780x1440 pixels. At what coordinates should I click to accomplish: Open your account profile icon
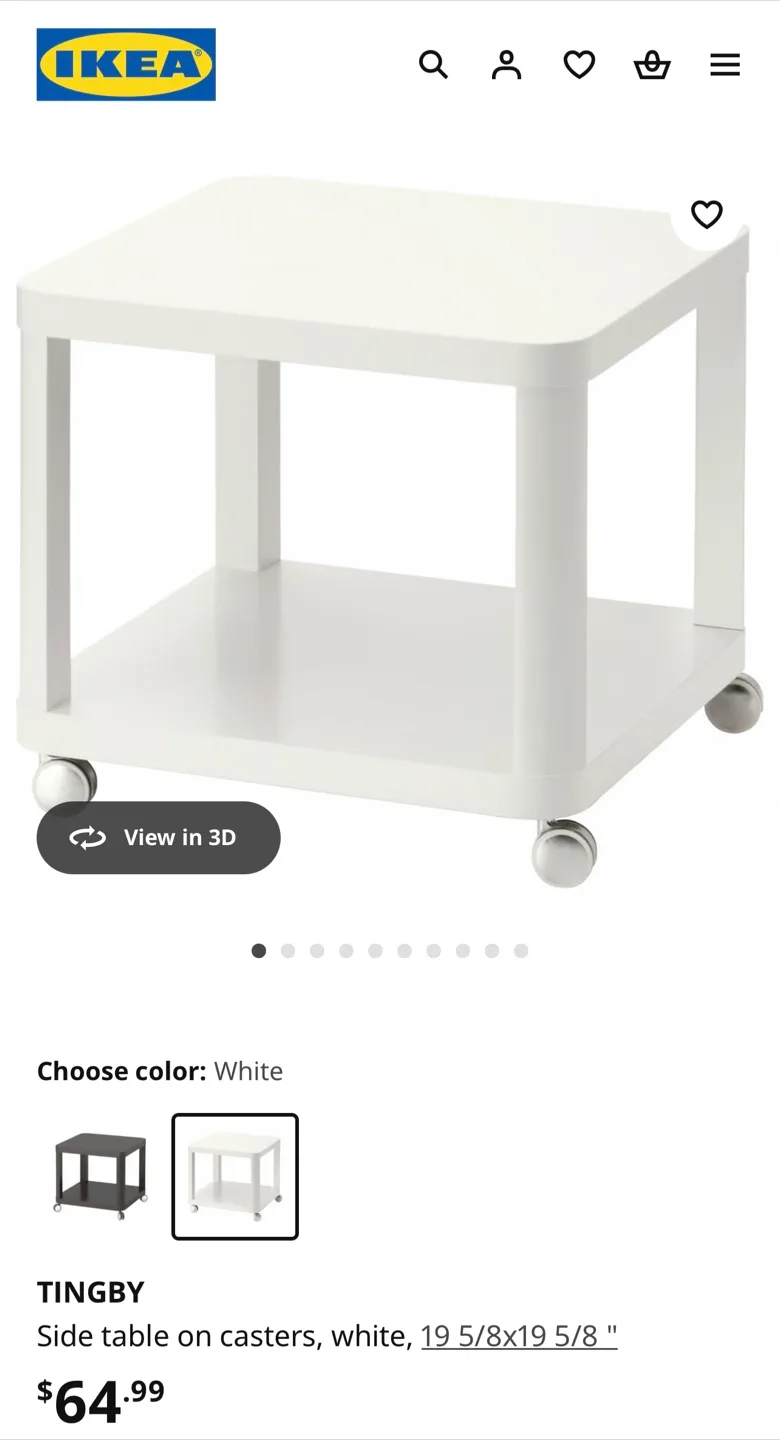coord(506,65)
